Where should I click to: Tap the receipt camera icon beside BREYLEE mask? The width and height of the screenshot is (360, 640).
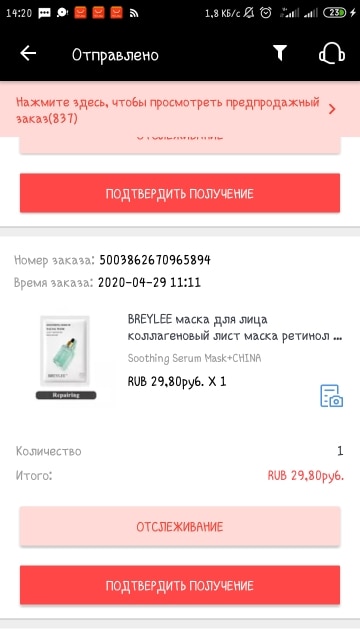pyautogui.click(x=331, y=396)
